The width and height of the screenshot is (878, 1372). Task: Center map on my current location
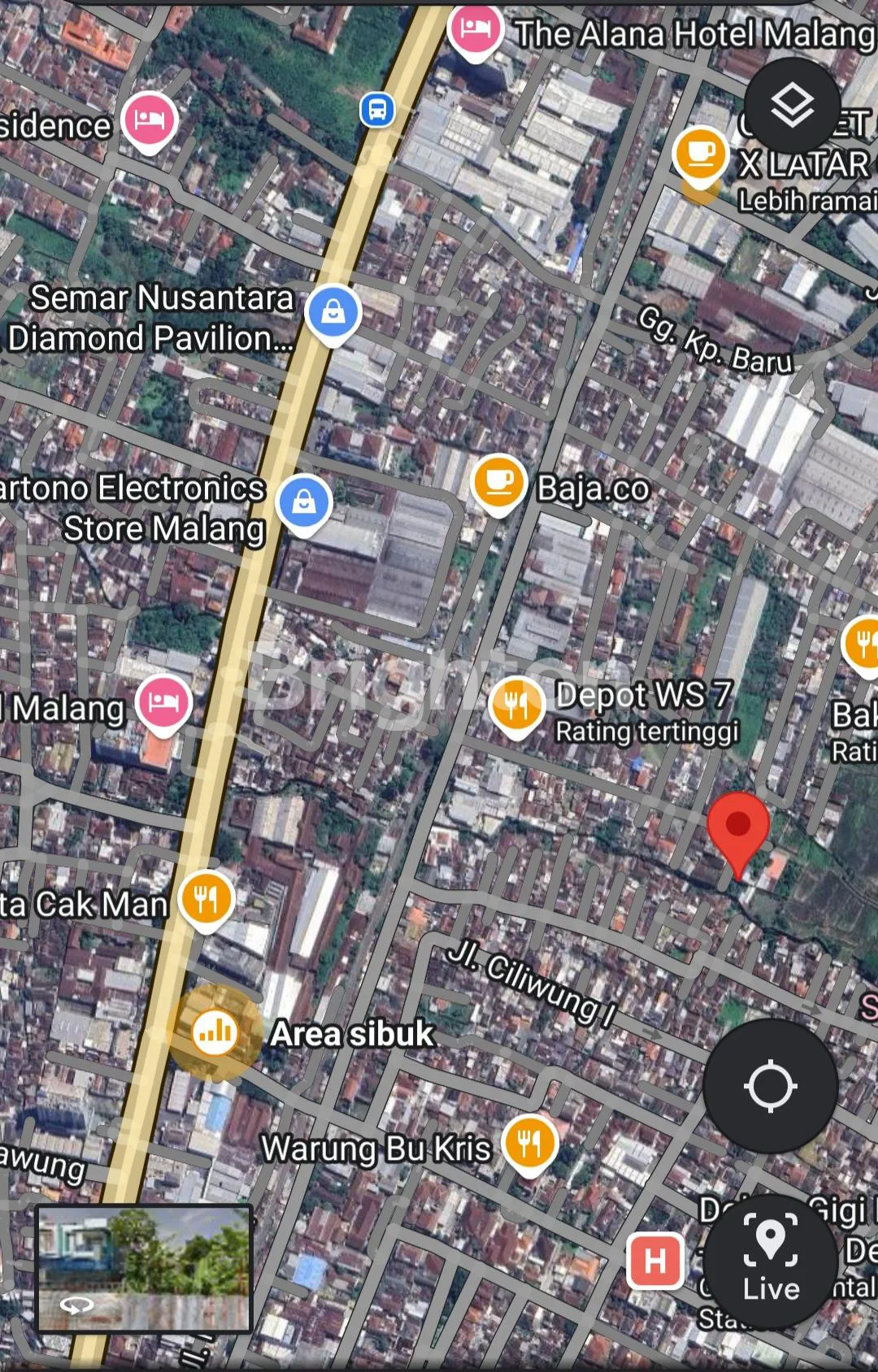coord(770,1086)
